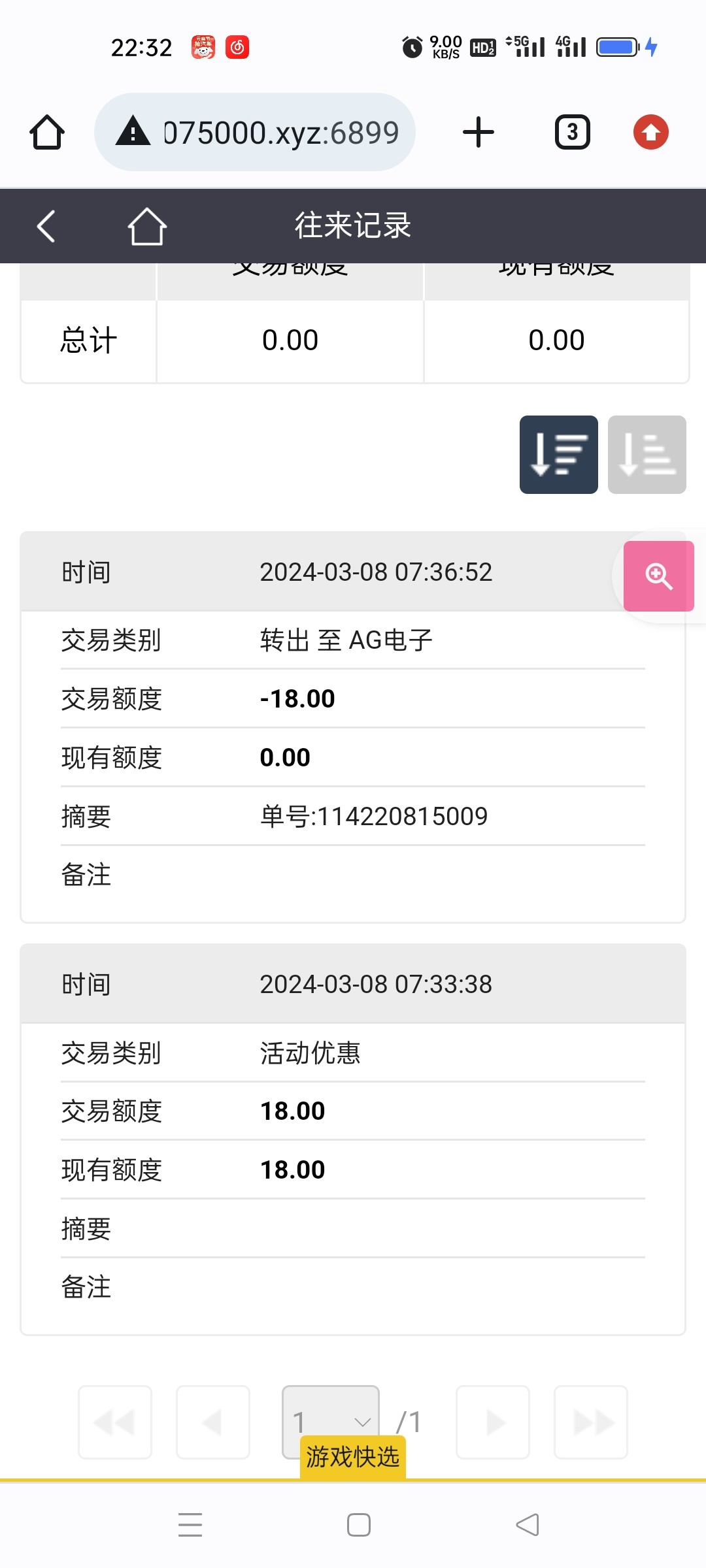Screen dimensions: 706x1568
Task: Open recent apps from the navigation bar
Action: click(x=190, y=1525)
